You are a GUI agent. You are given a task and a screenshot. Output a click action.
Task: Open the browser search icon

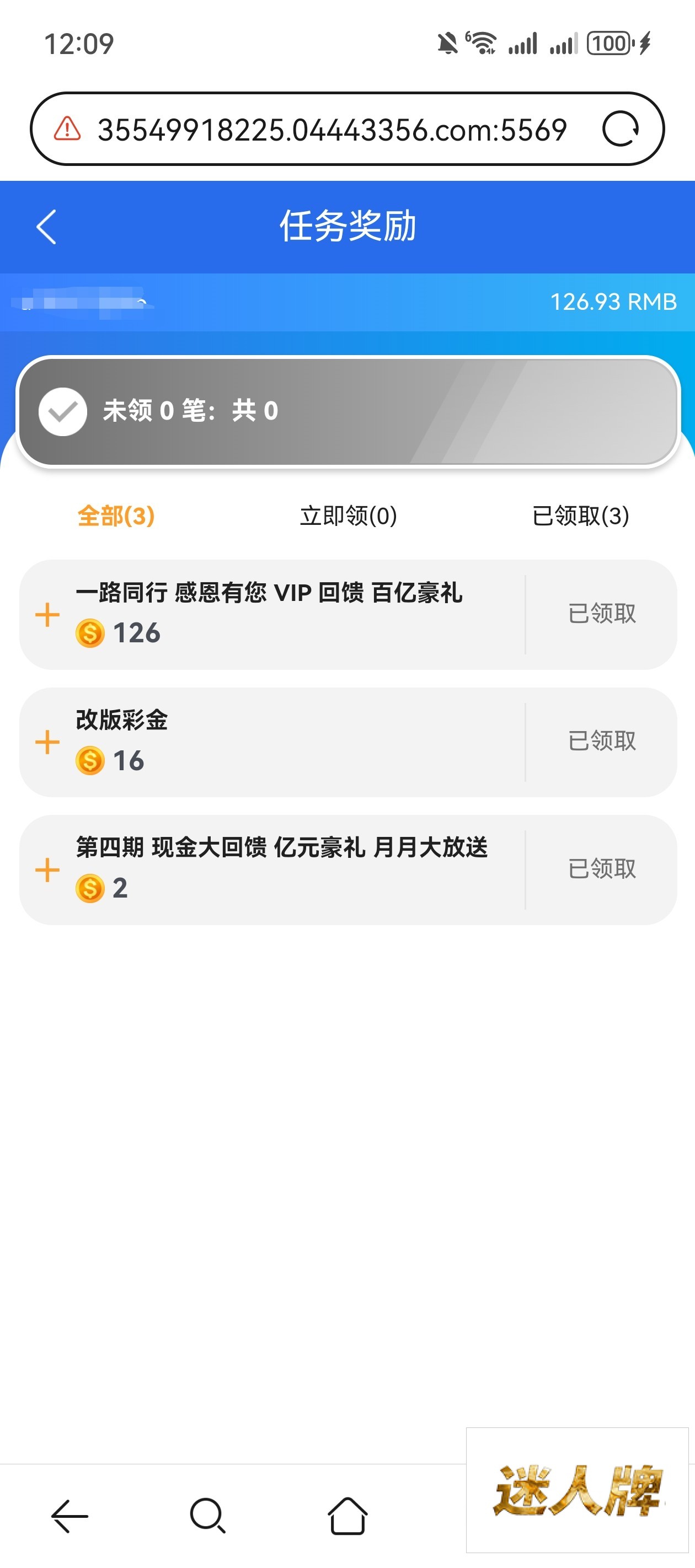tap(208, 1516)
